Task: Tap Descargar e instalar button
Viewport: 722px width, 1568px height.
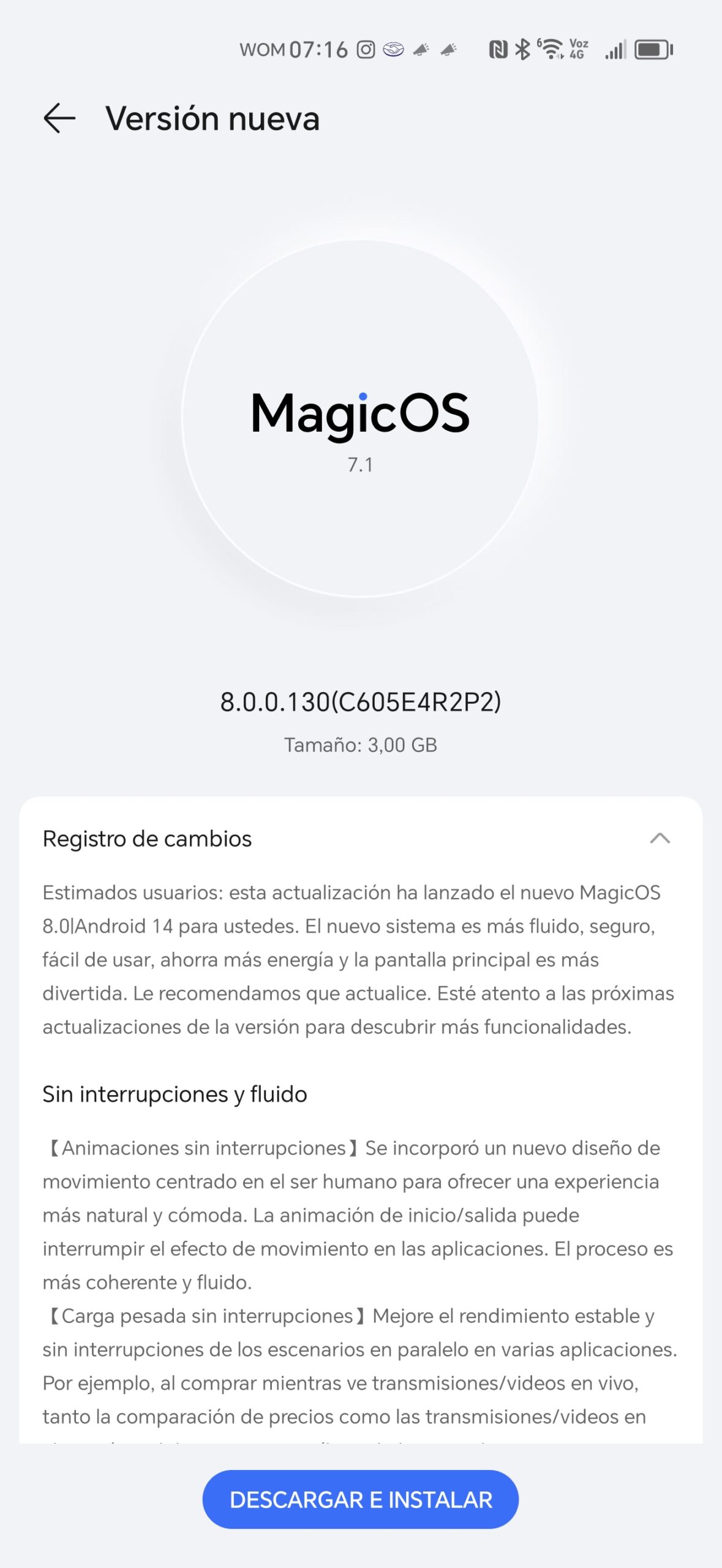Action: click(x=361, y=1499)
